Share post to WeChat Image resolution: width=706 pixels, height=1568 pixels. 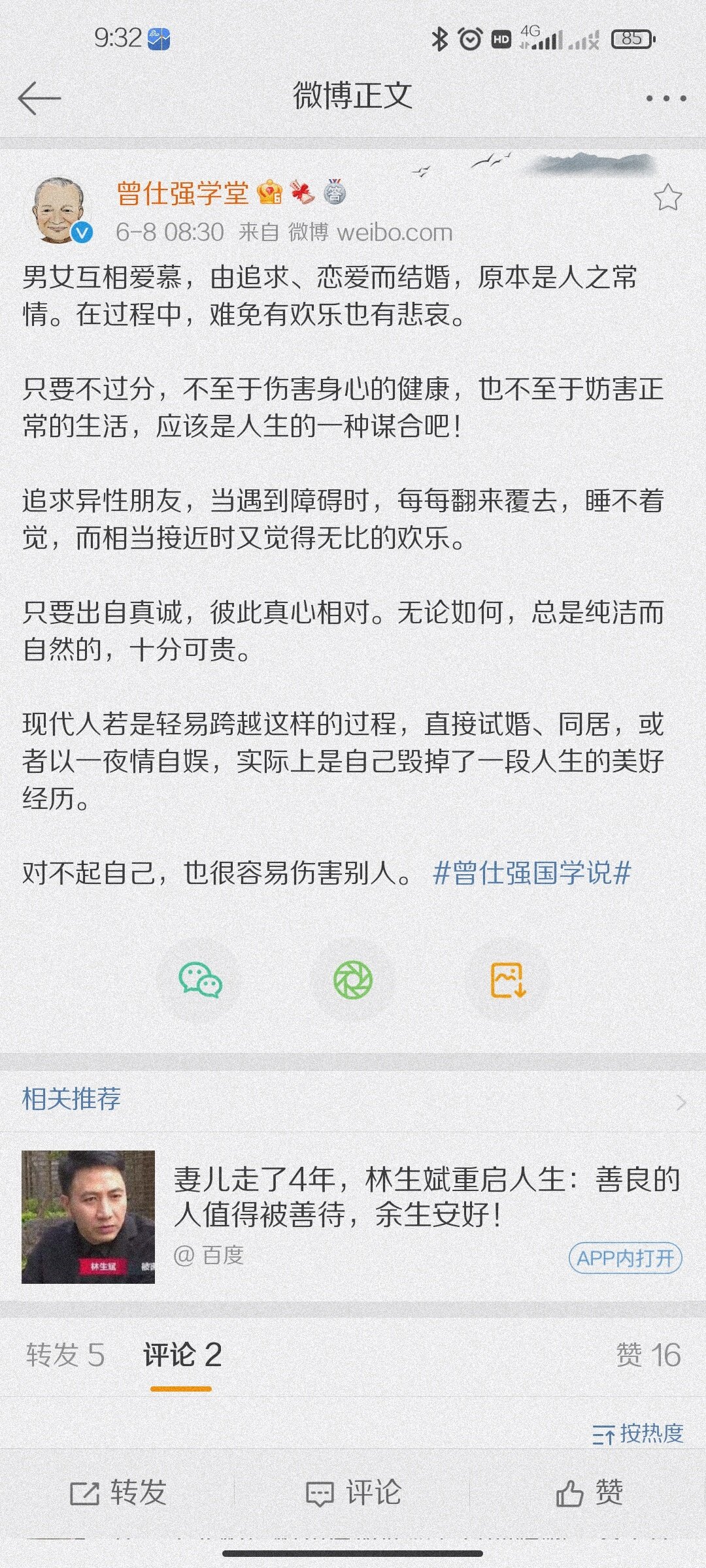(x=200, y=980)
